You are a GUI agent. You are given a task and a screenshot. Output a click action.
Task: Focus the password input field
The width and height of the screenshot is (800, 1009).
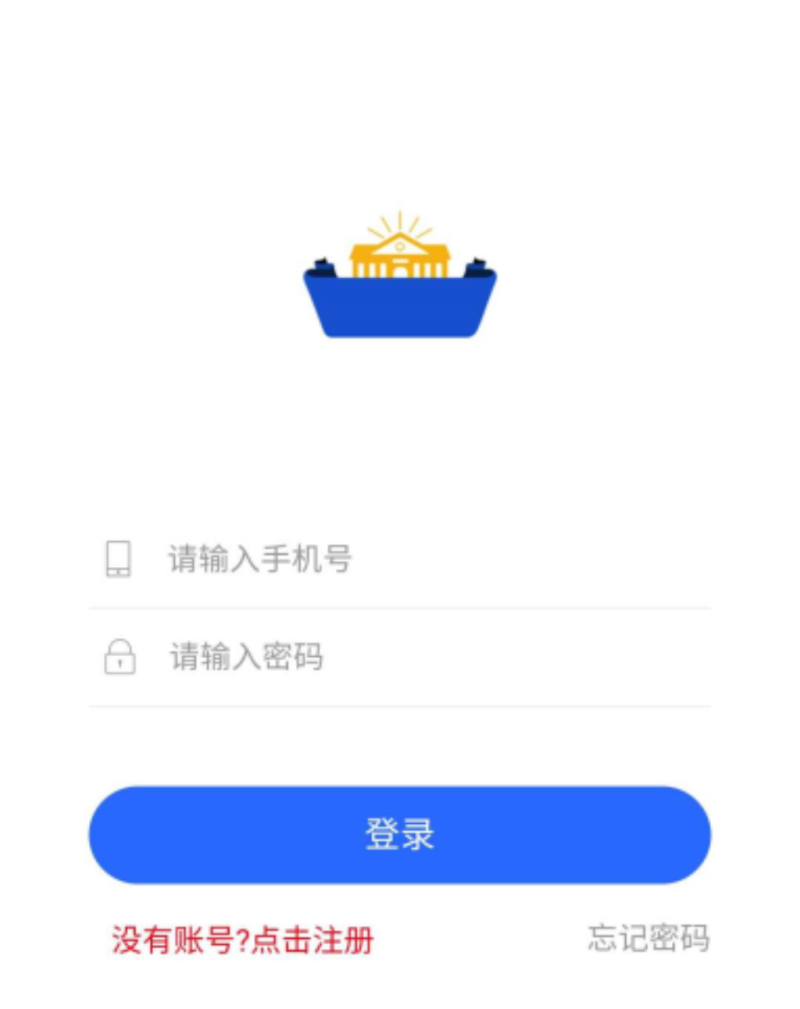click(400, 658)
